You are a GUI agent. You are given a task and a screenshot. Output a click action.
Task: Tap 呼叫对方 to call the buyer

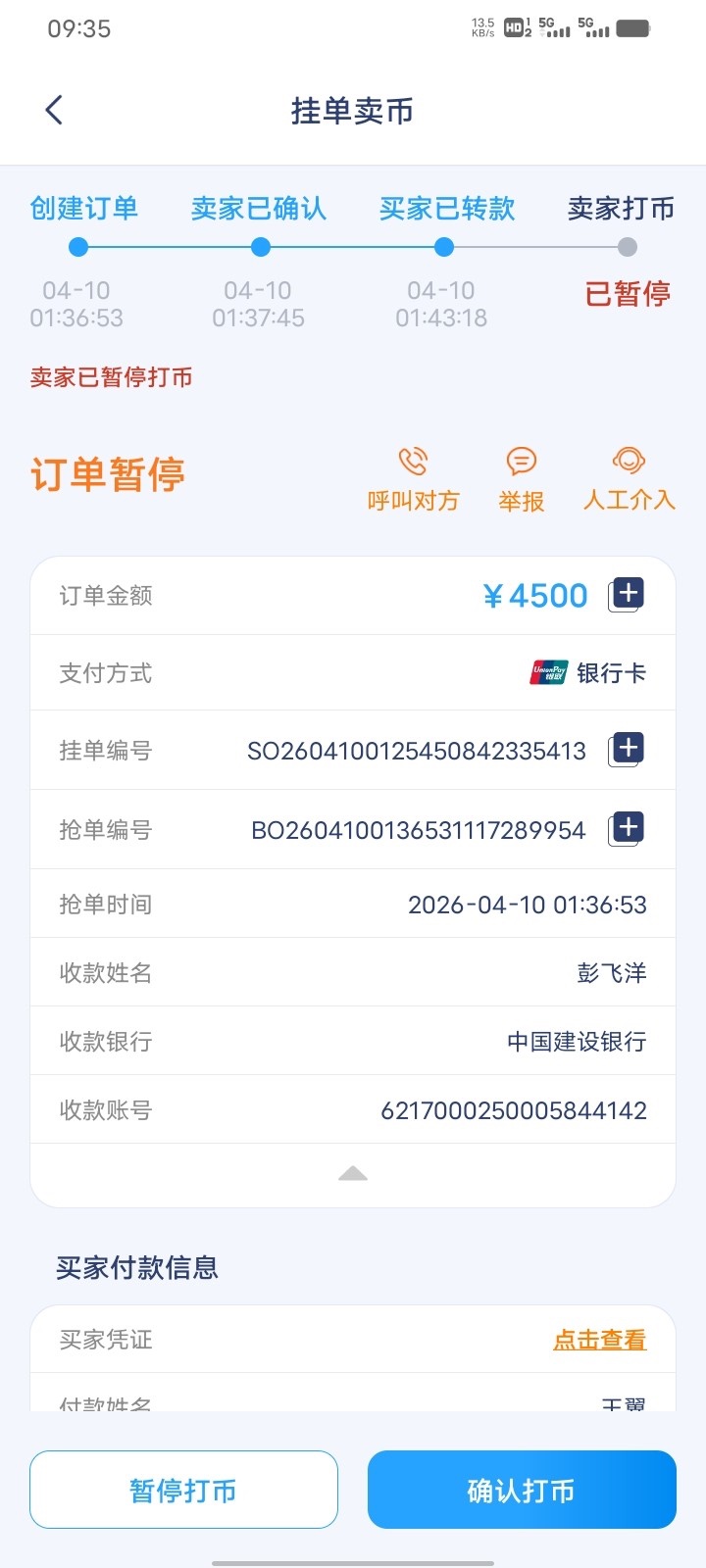coord(413,479)
